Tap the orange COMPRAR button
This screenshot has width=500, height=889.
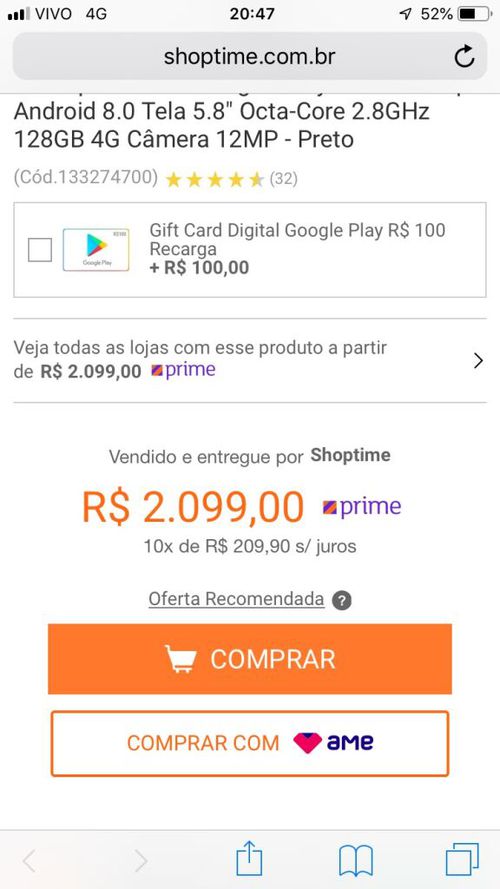249,659
